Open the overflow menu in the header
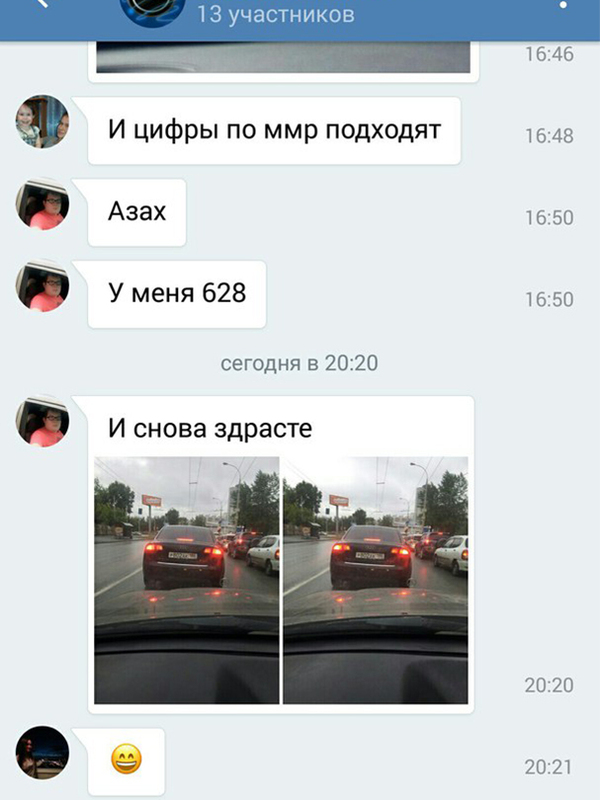This screenshot has height=800, width=600. tap(563, 6)
